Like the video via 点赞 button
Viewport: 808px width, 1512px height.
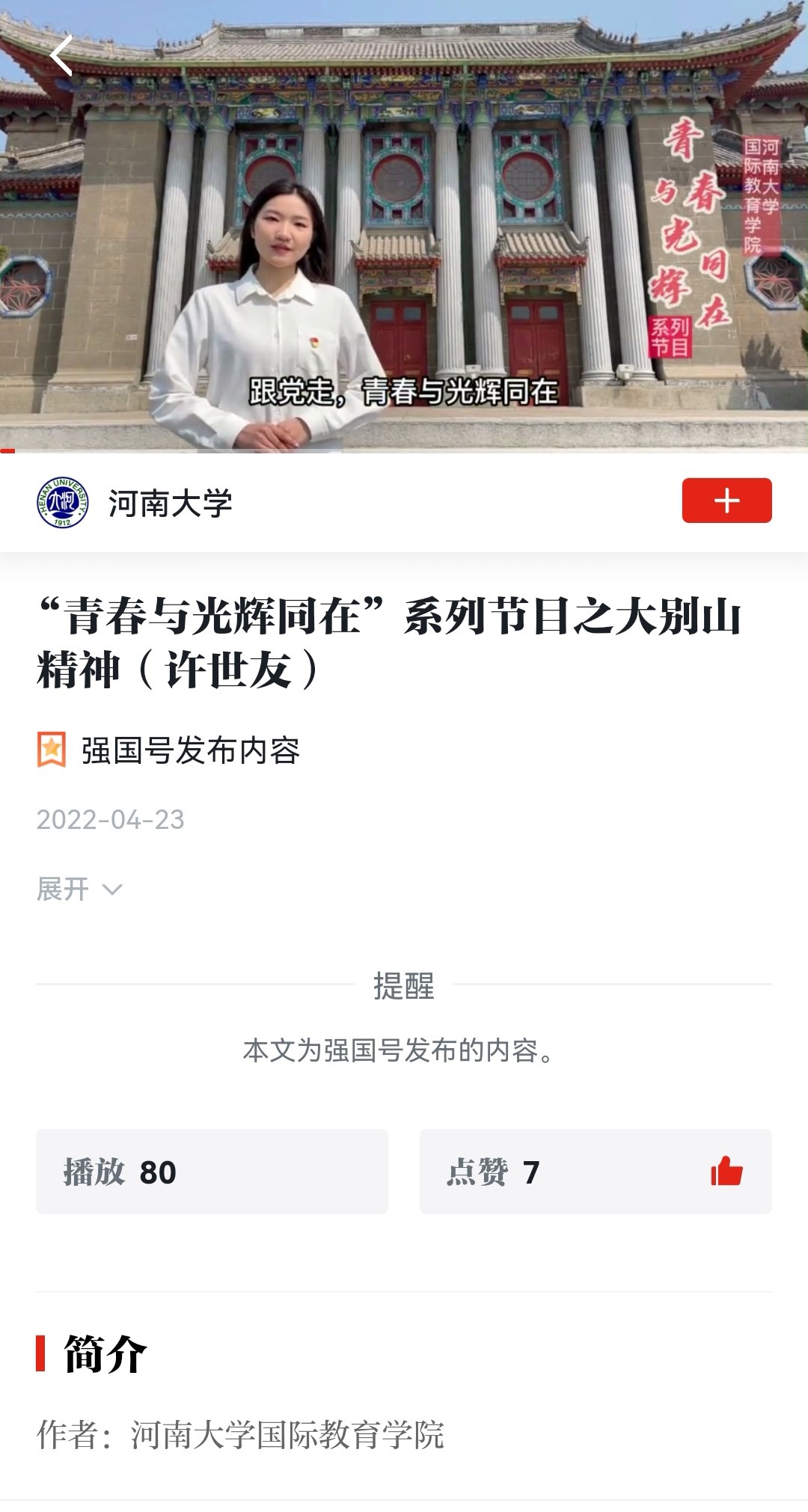(595, 1172)
